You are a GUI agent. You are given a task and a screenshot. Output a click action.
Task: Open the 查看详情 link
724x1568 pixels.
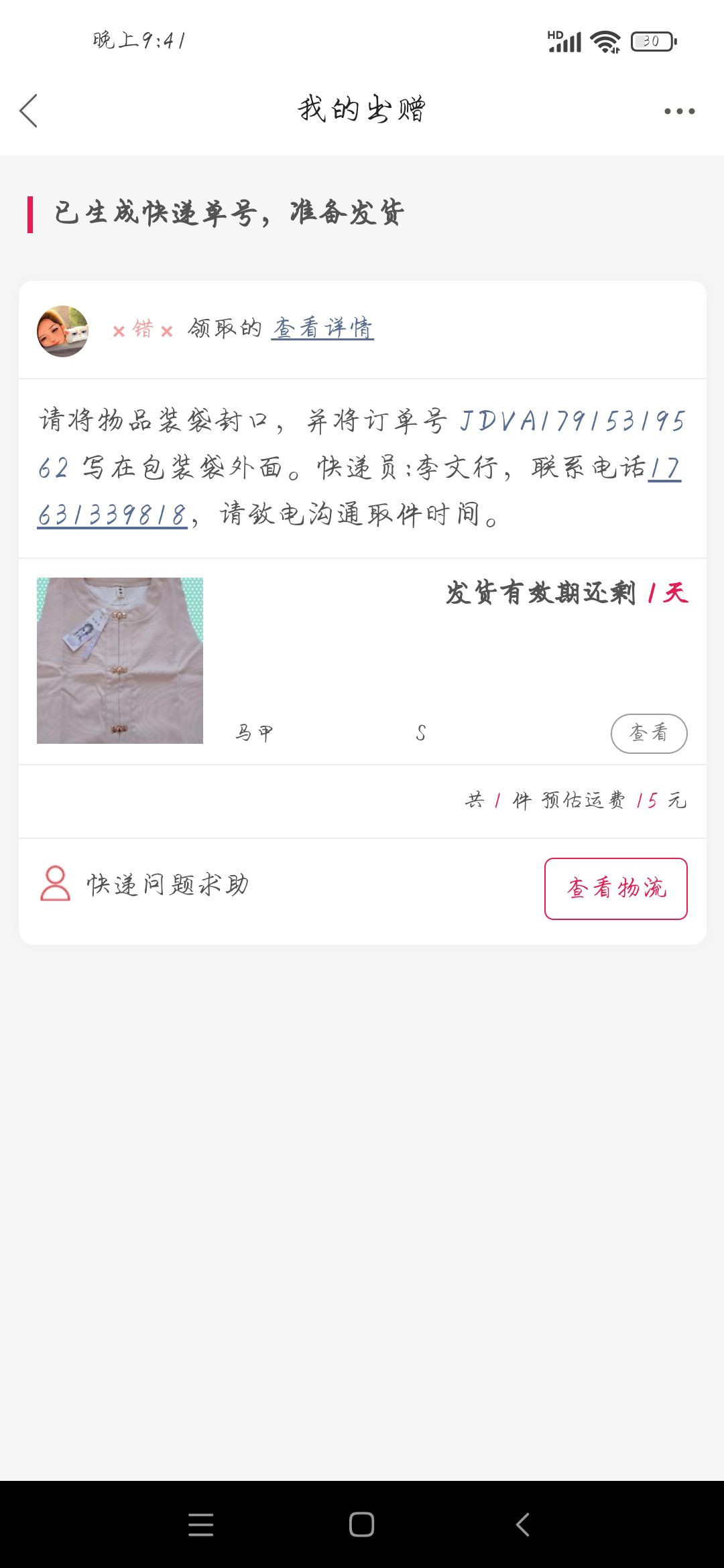[x=322, y=328]
